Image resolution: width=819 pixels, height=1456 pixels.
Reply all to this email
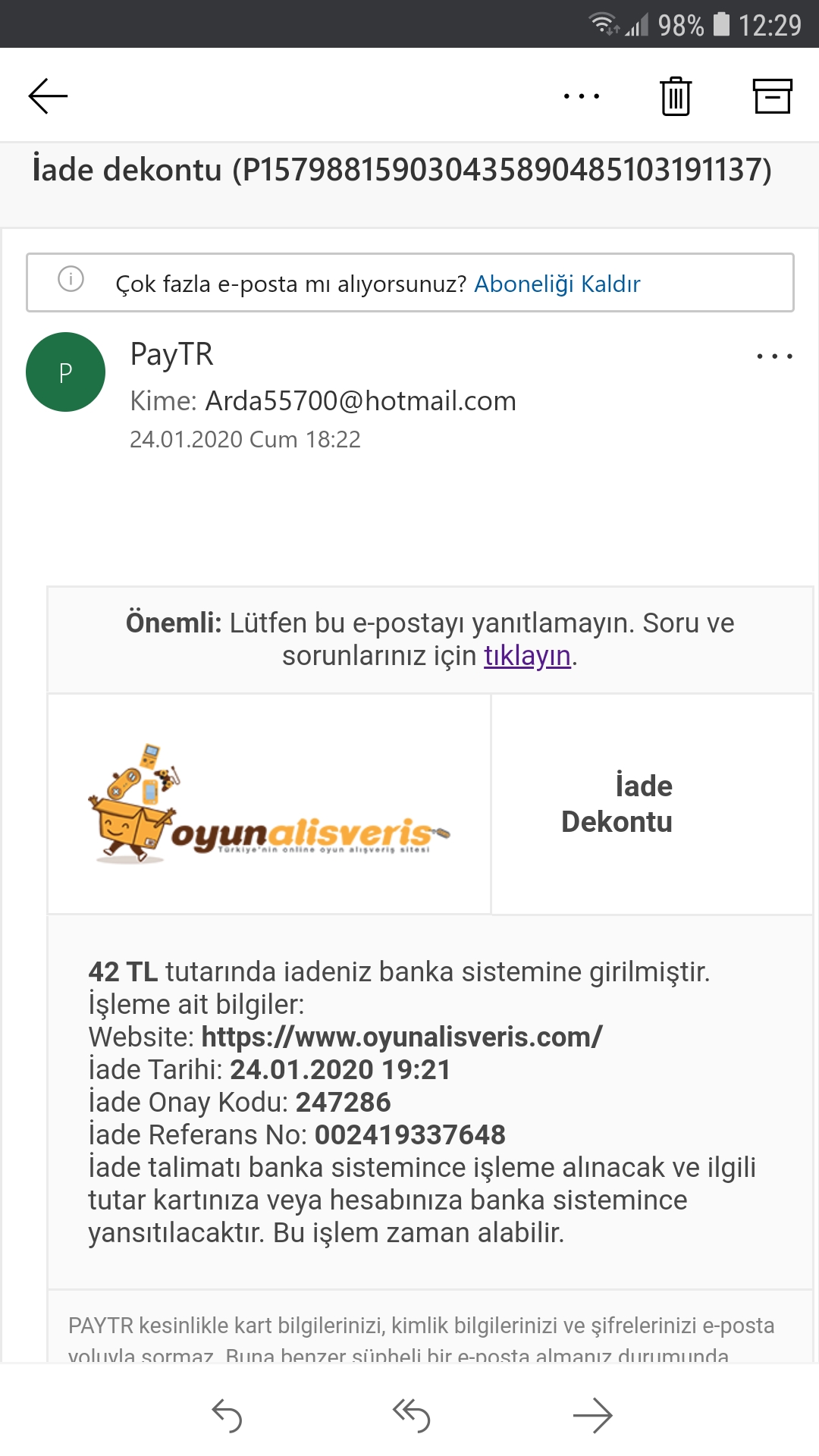click(411, 1415)
